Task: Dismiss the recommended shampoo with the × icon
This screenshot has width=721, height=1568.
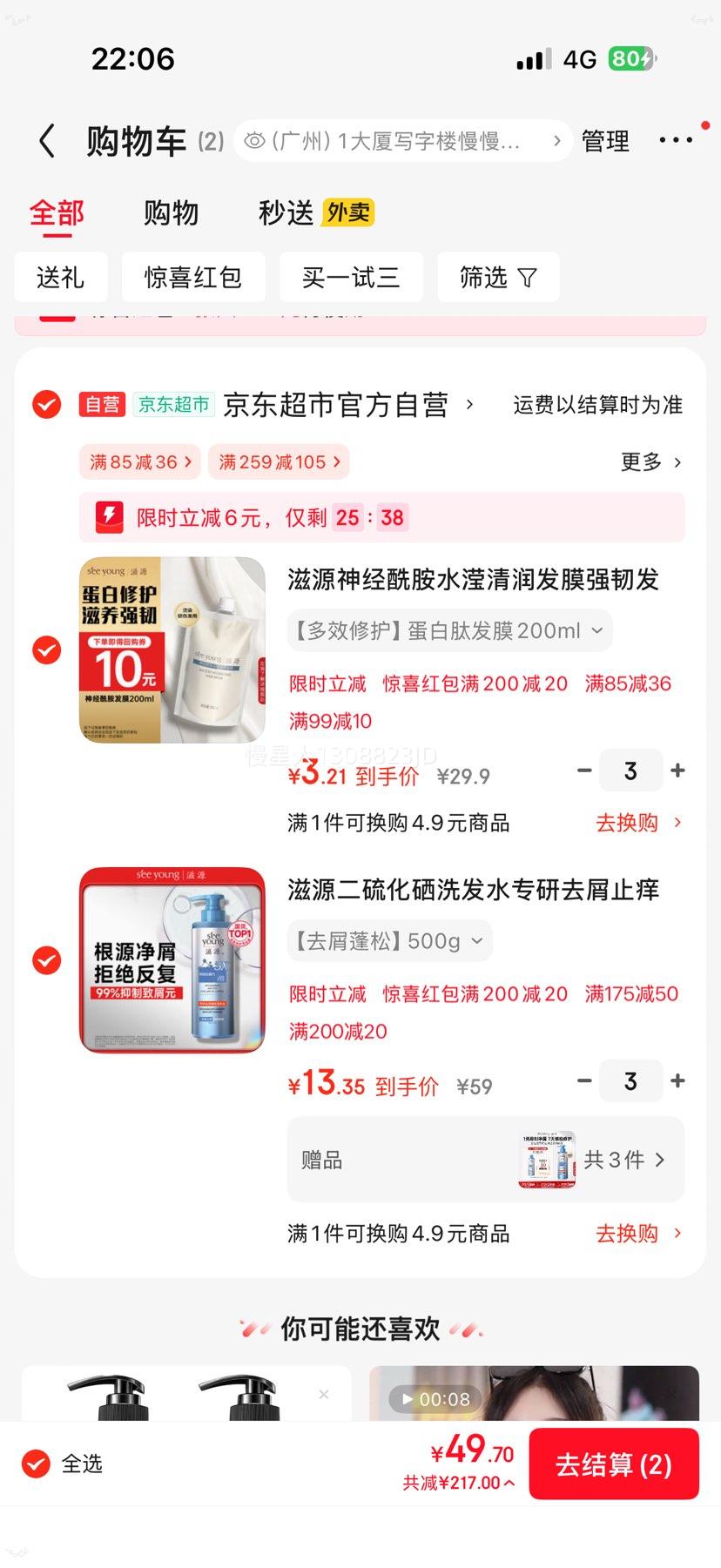Action: 323,1394
